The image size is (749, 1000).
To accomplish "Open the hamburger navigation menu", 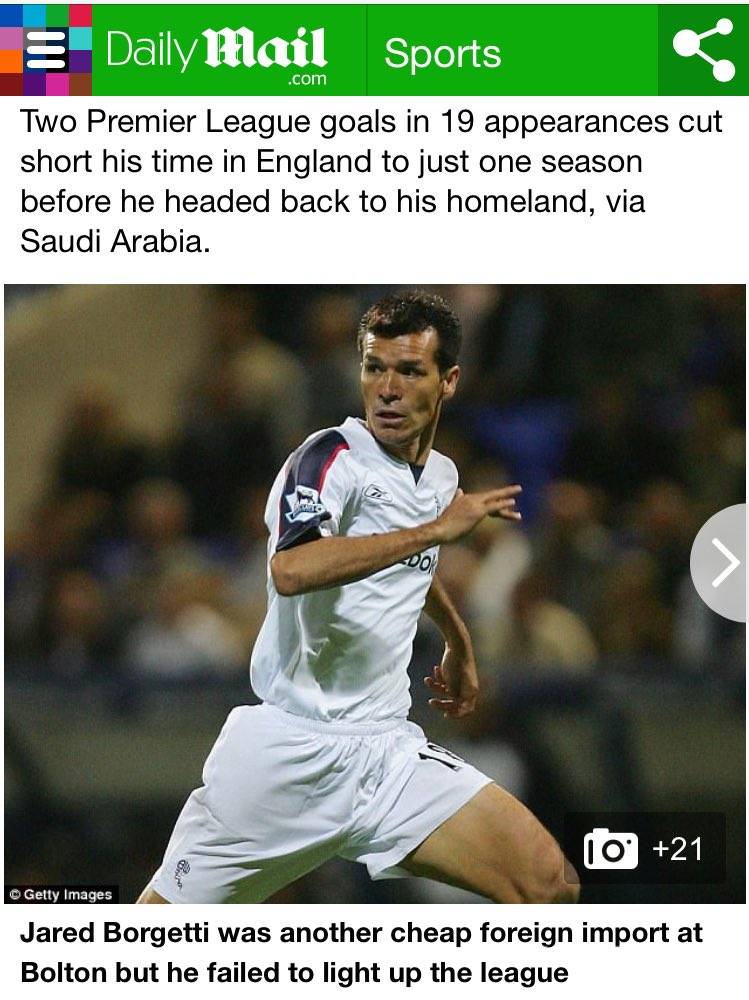I will (46, 50).
